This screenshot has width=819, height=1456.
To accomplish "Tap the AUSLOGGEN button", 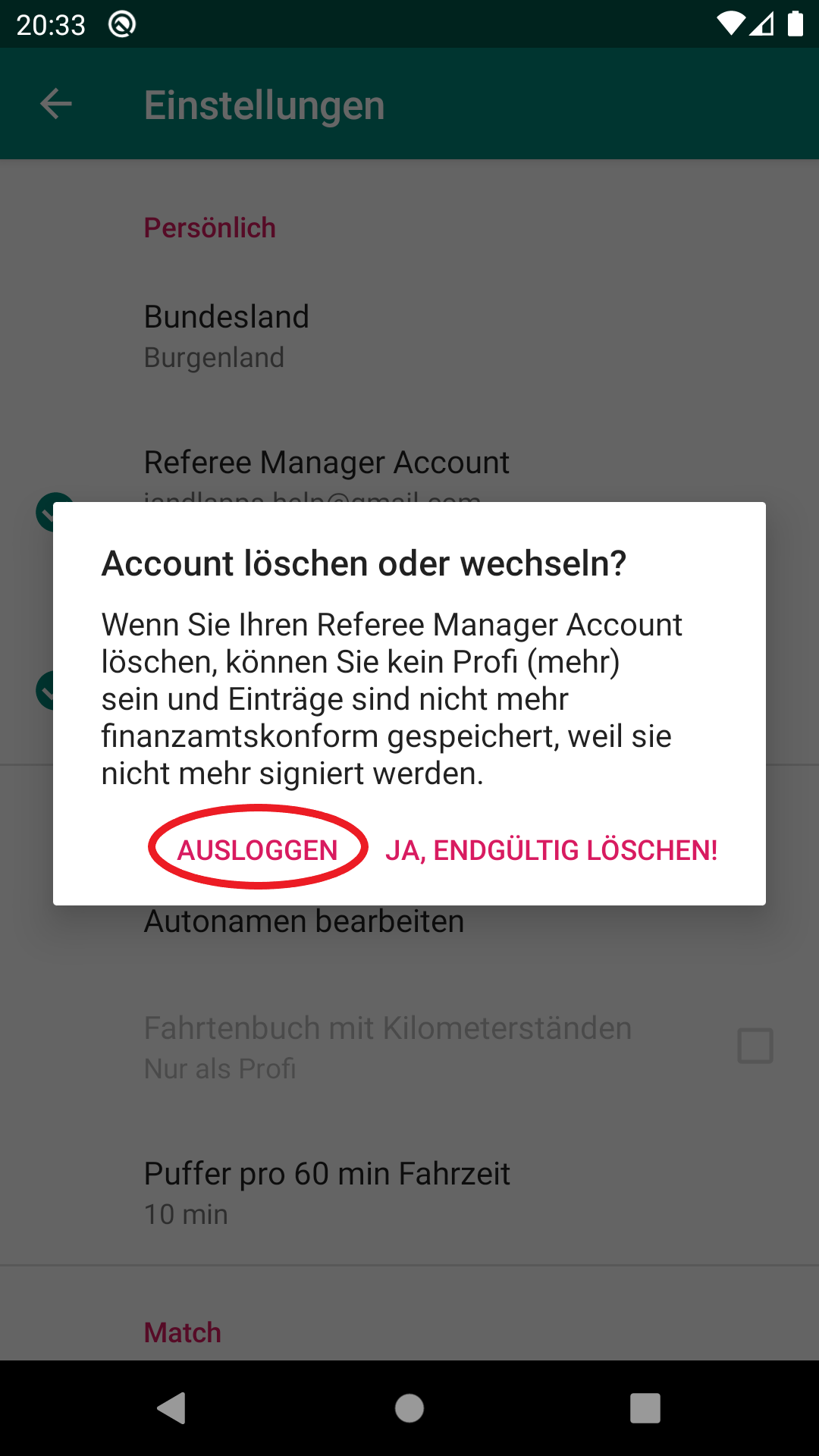I will pos(257,849).
